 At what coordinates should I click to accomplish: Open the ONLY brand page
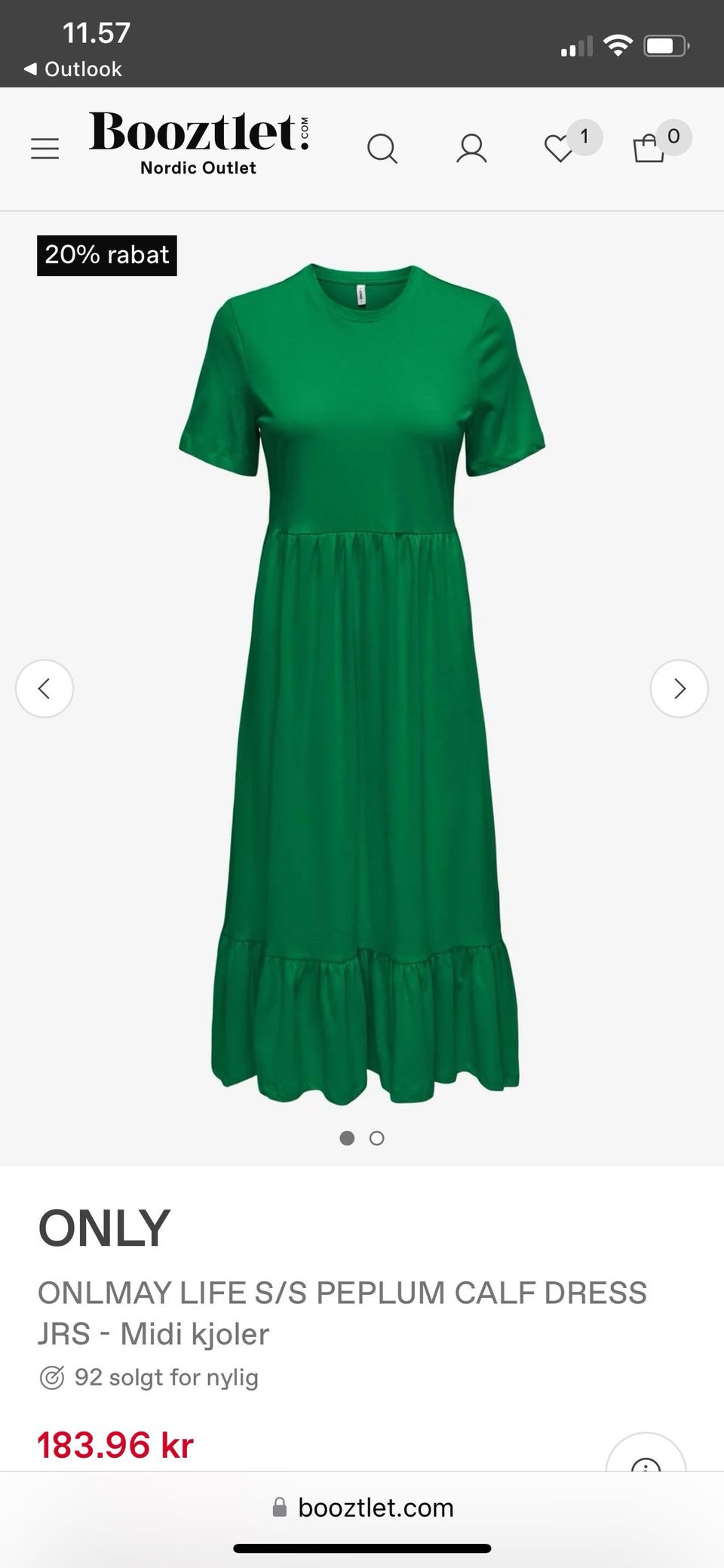coord(104,1228)
